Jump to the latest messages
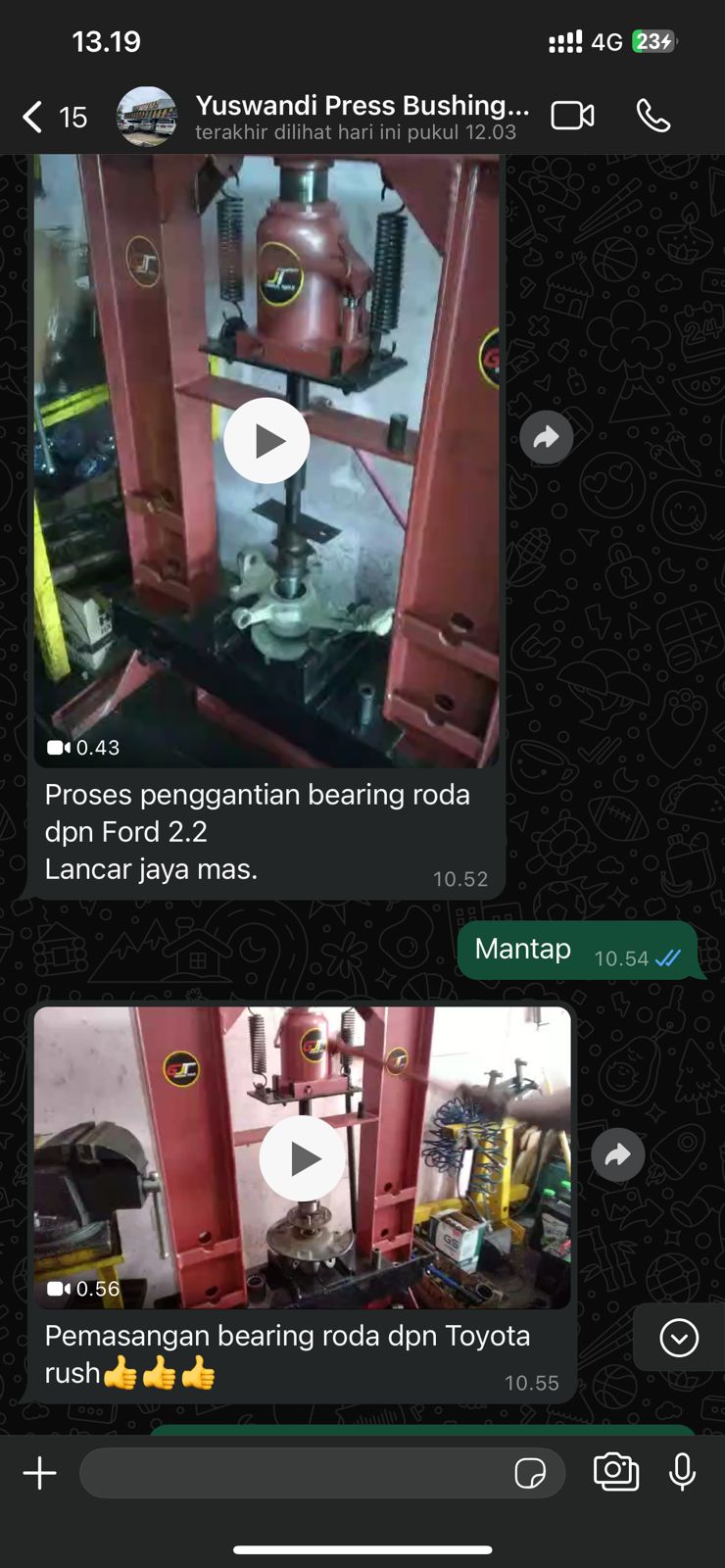Viewport: 725px width, 1568px height. click(x=678, y=1338)
